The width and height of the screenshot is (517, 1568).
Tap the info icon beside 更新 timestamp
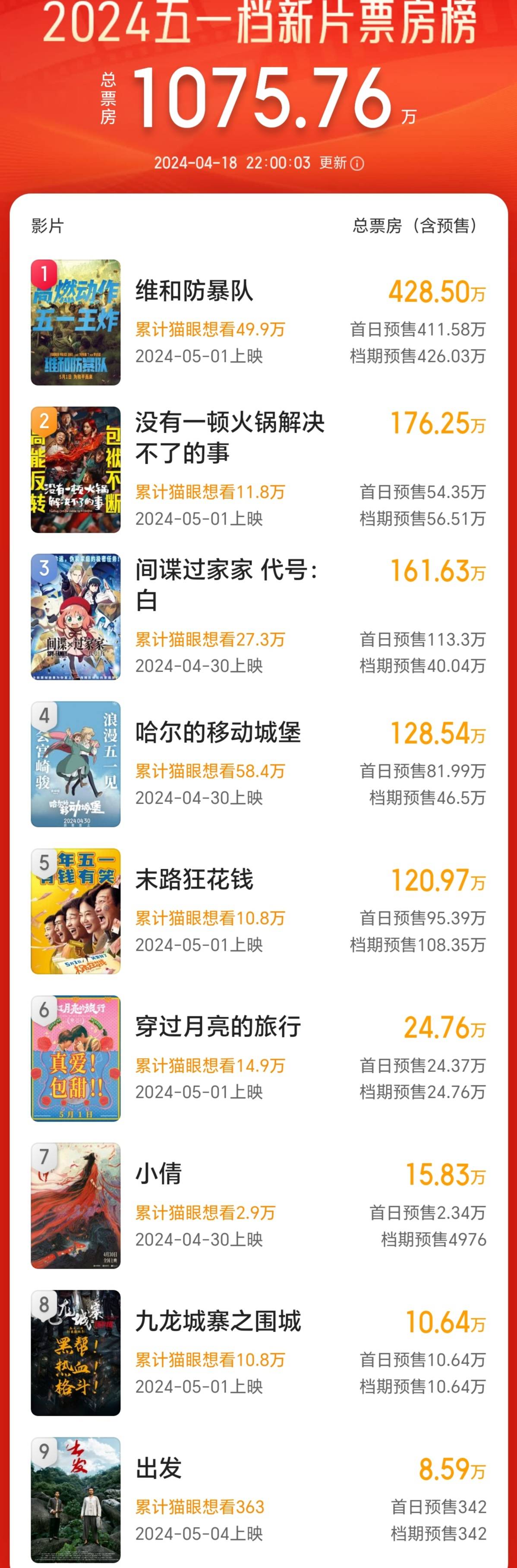tap(357, 164)
